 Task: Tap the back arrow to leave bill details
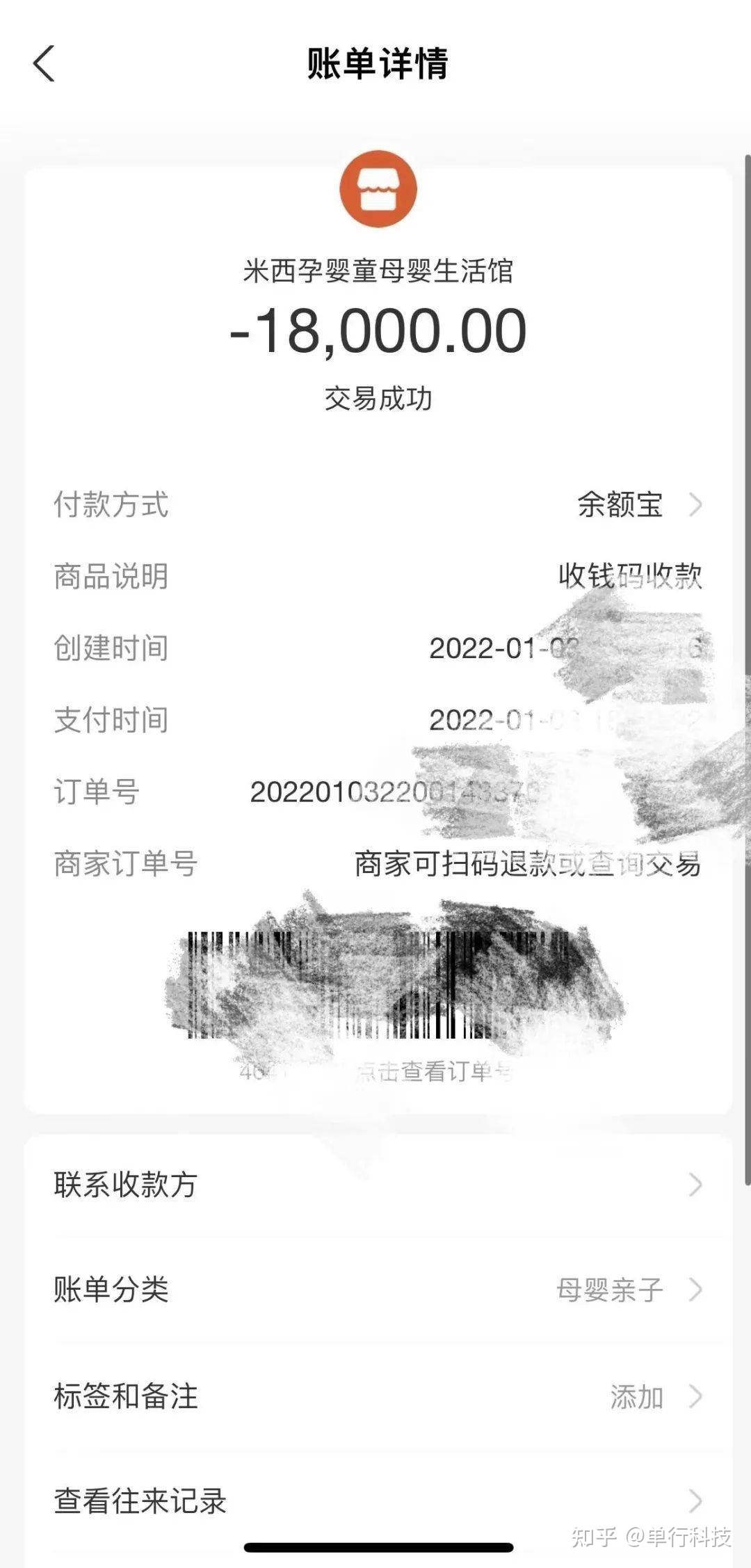[x=43, y=63]
